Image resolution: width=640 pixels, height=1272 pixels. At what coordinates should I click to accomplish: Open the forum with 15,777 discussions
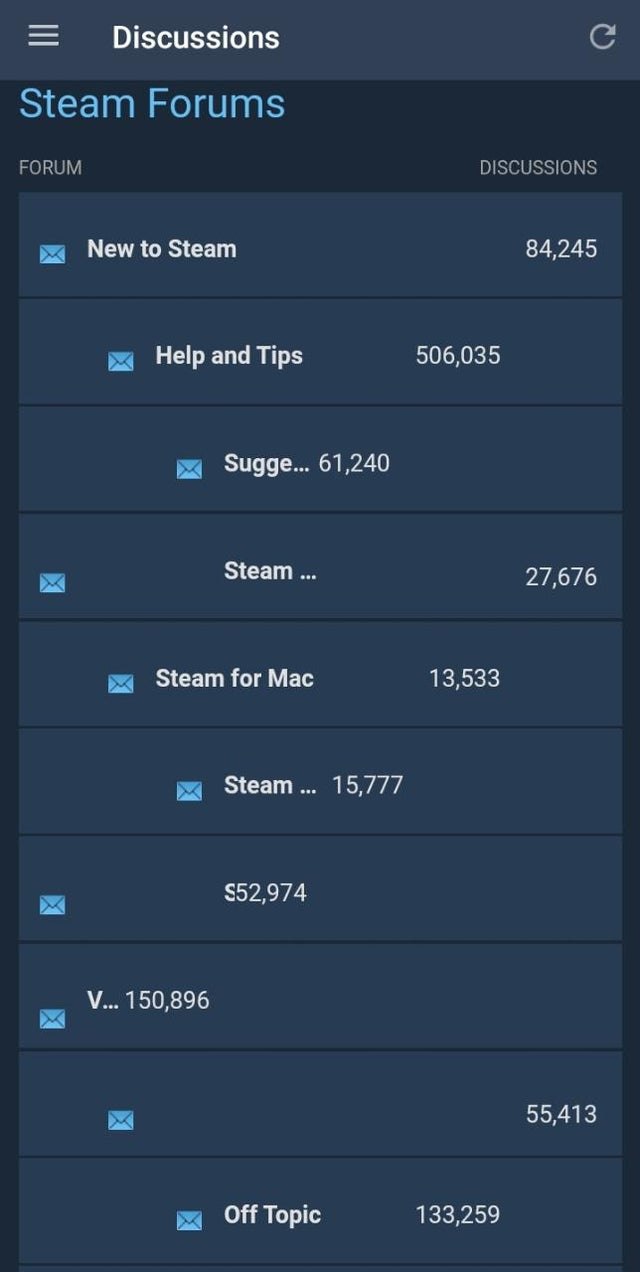point(270,785)
